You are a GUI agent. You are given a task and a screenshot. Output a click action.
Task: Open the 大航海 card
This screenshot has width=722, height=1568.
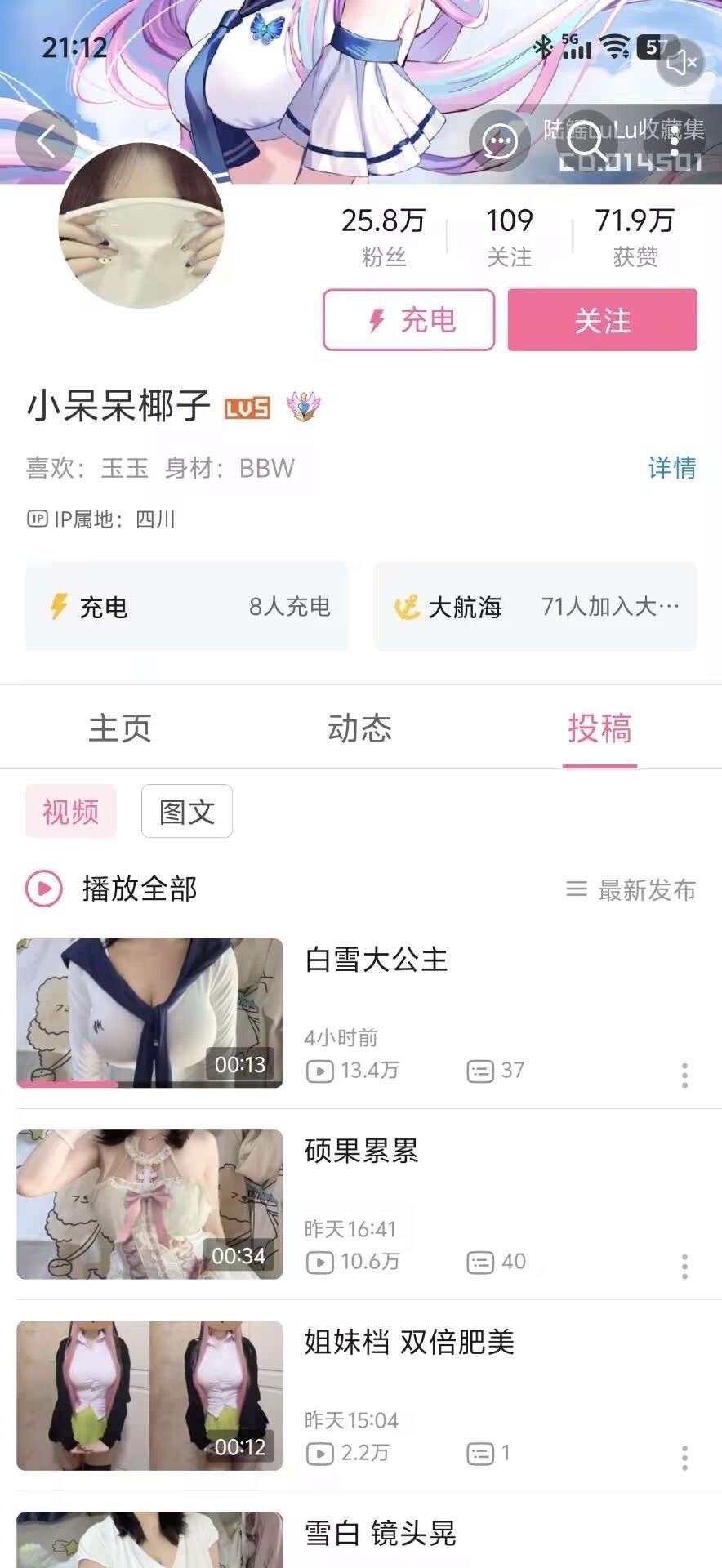coord(535,607)
